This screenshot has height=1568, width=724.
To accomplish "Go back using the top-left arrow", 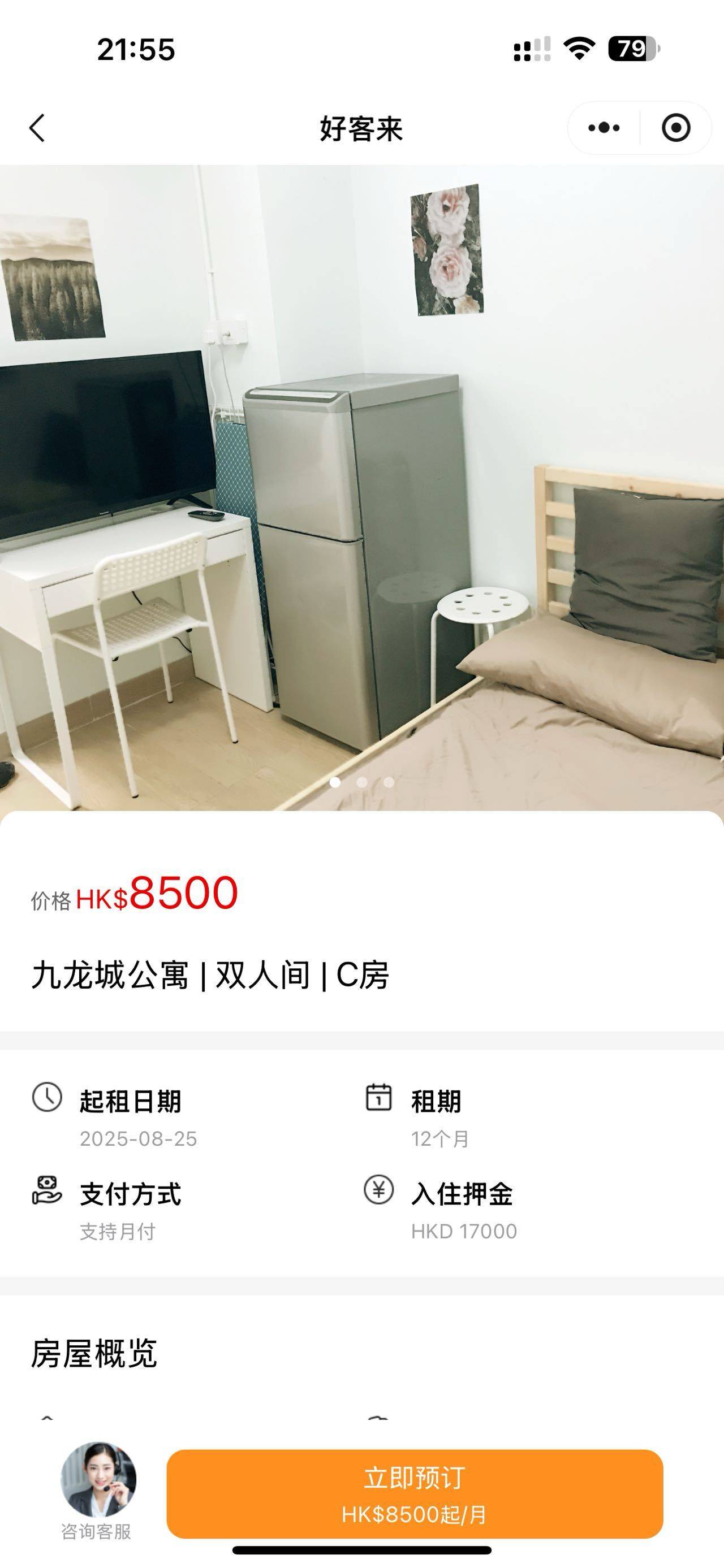I will 37,128.
